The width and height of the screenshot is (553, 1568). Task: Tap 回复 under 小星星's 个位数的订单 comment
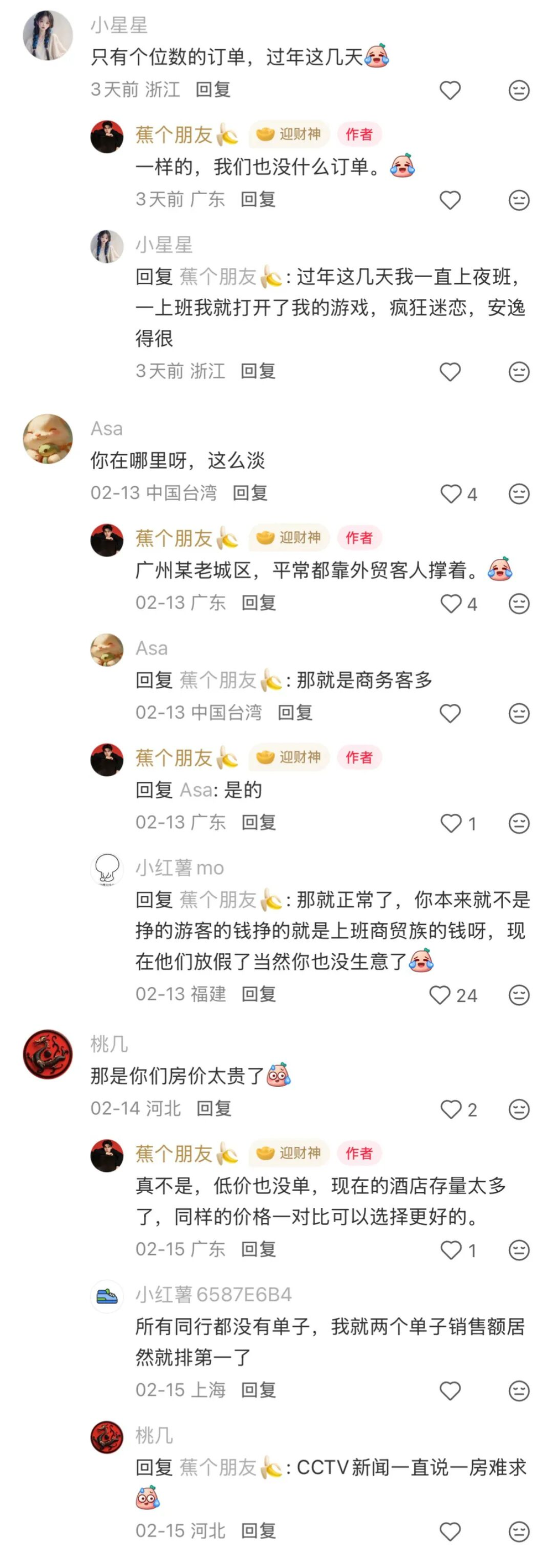click(x=213, y=90)
